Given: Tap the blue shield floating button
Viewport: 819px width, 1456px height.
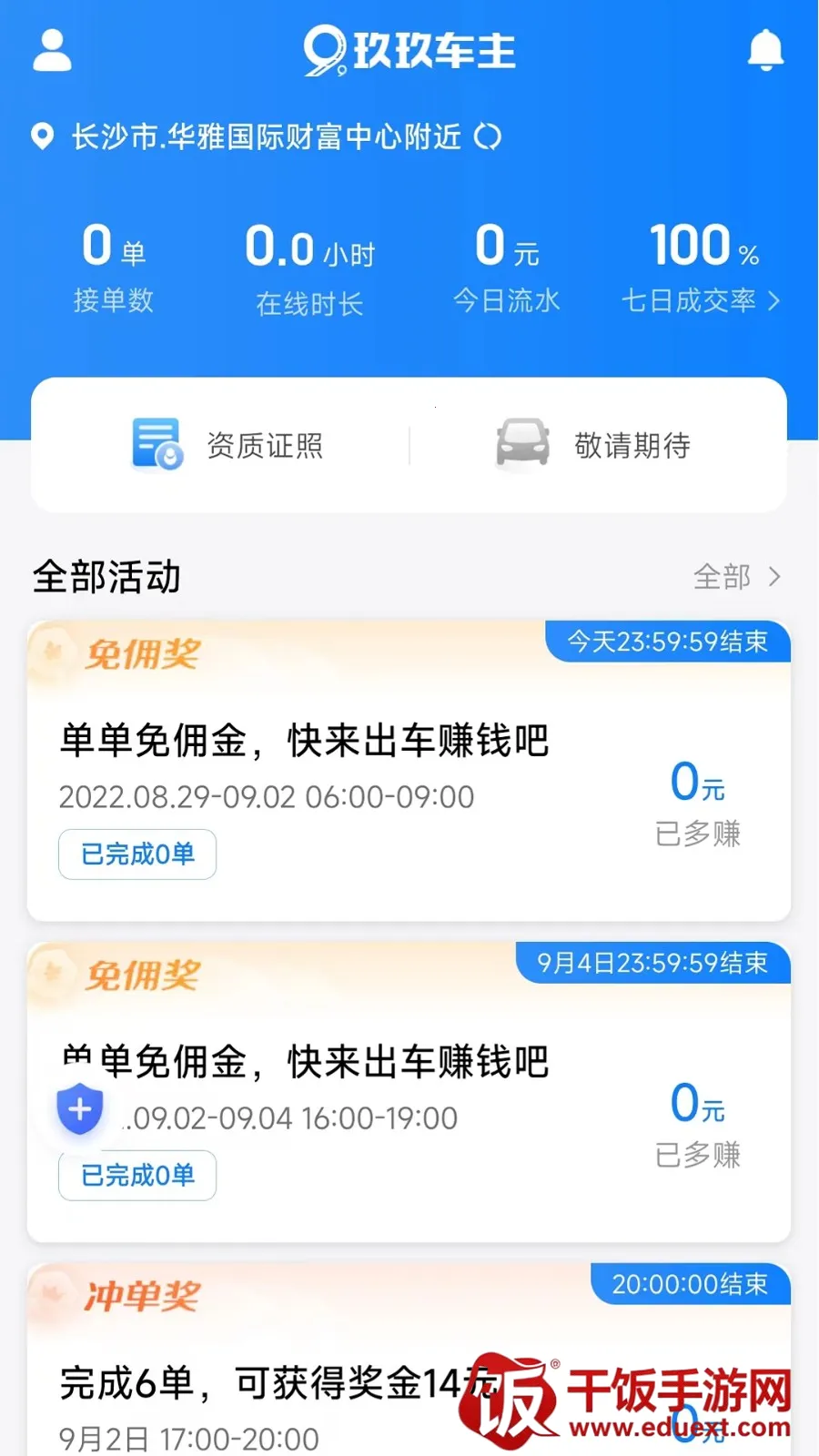Looking at the screenshot, I should pos(80,1109).
